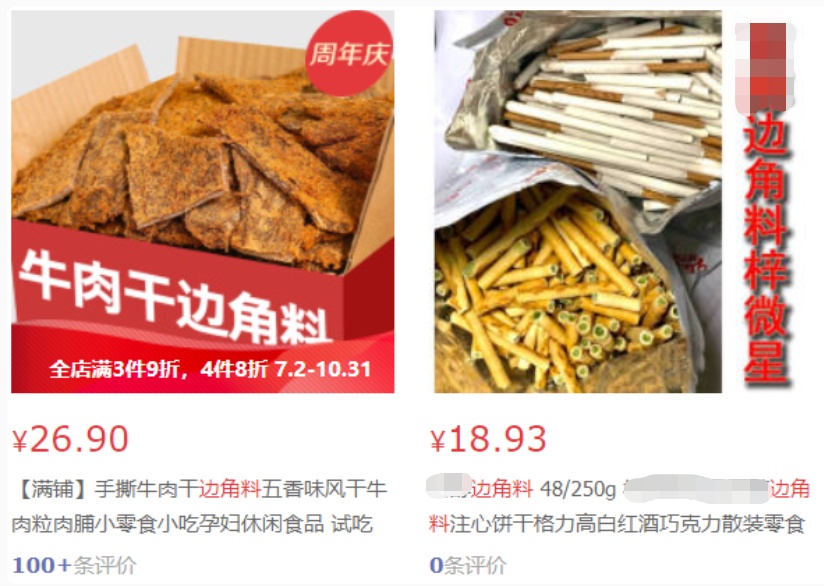Open the 边角料梓微星 biscuit product image

[x=577, y=201]
